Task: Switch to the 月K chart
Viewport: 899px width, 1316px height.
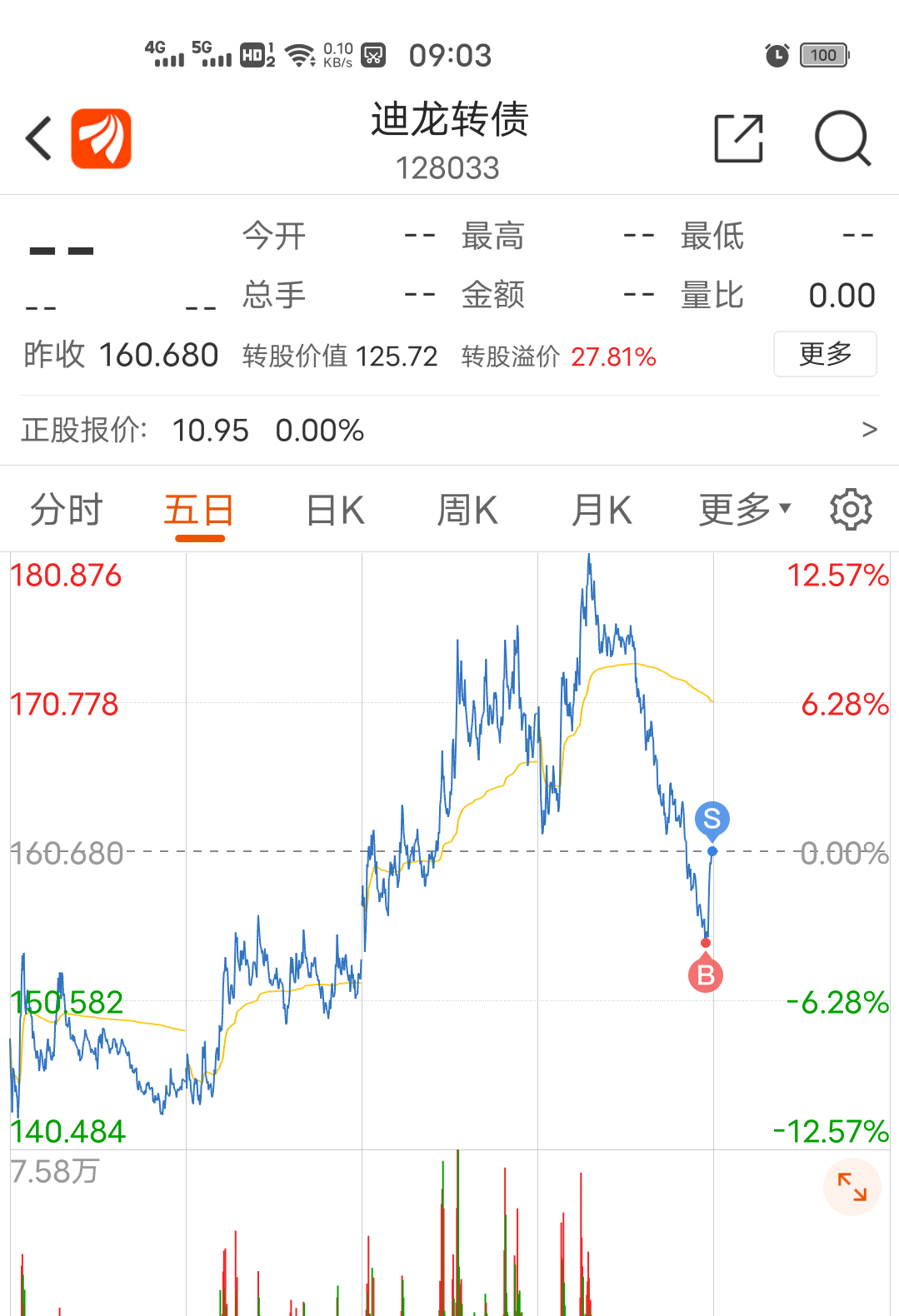Action: click(x=602, y=509)
